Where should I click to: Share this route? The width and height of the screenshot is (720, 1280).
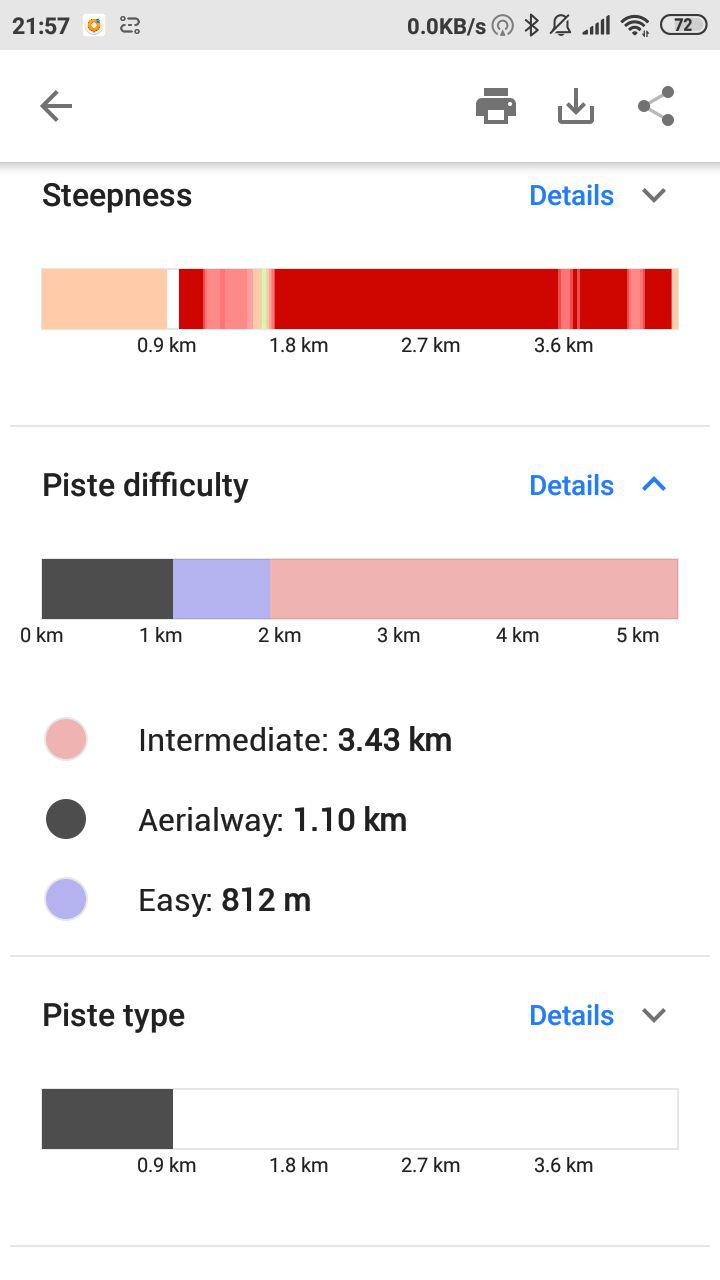click(x=656, y=106)
